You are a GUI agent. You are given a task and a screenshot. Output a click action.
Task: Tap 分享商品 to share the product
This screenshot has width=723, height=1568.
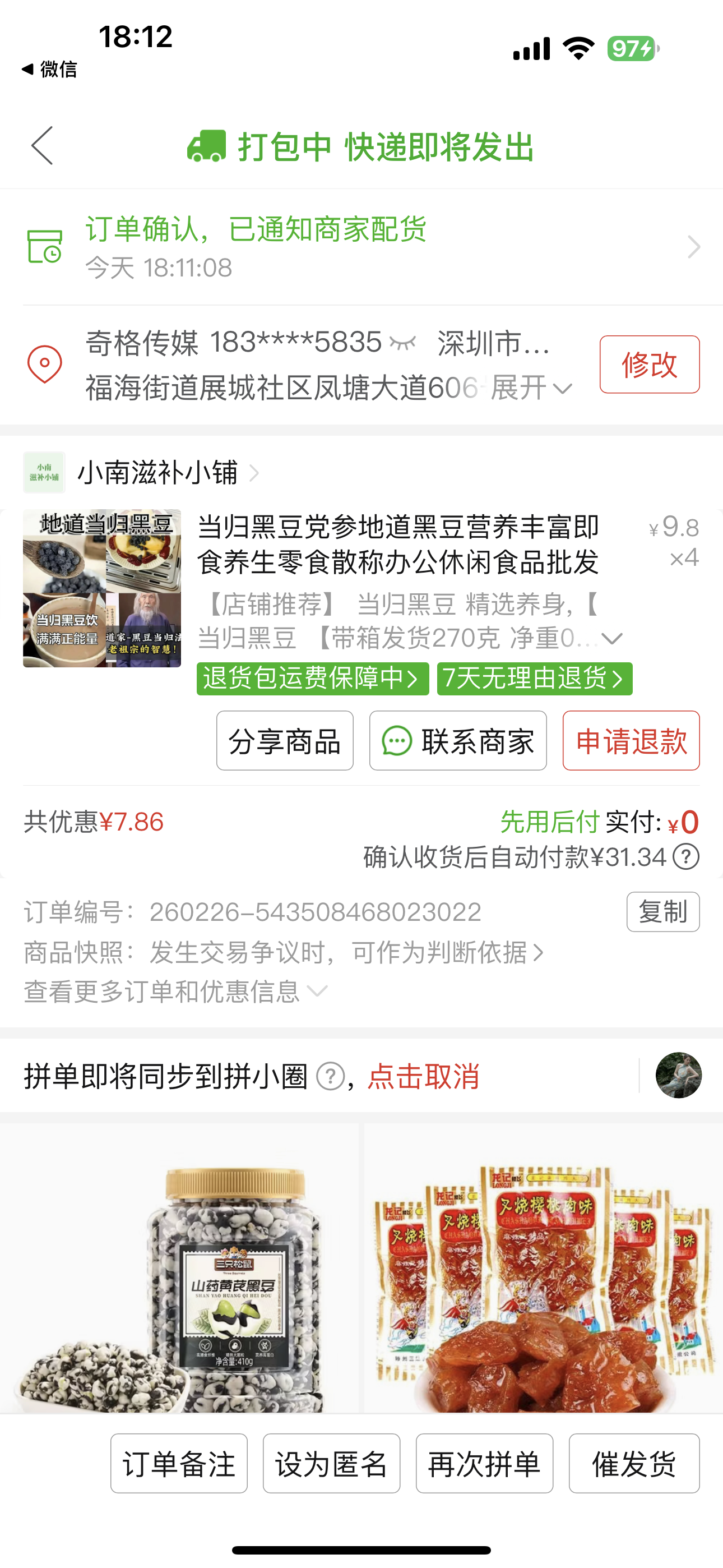[285, 741]
